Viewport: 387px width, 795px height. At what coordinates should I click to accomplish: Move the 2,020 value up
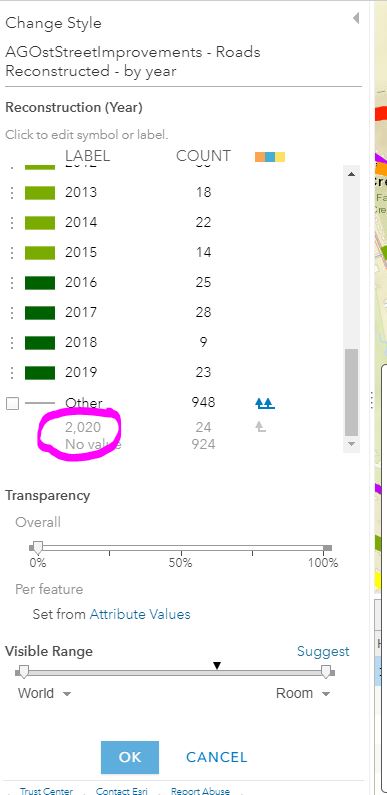tap(260, 427)
